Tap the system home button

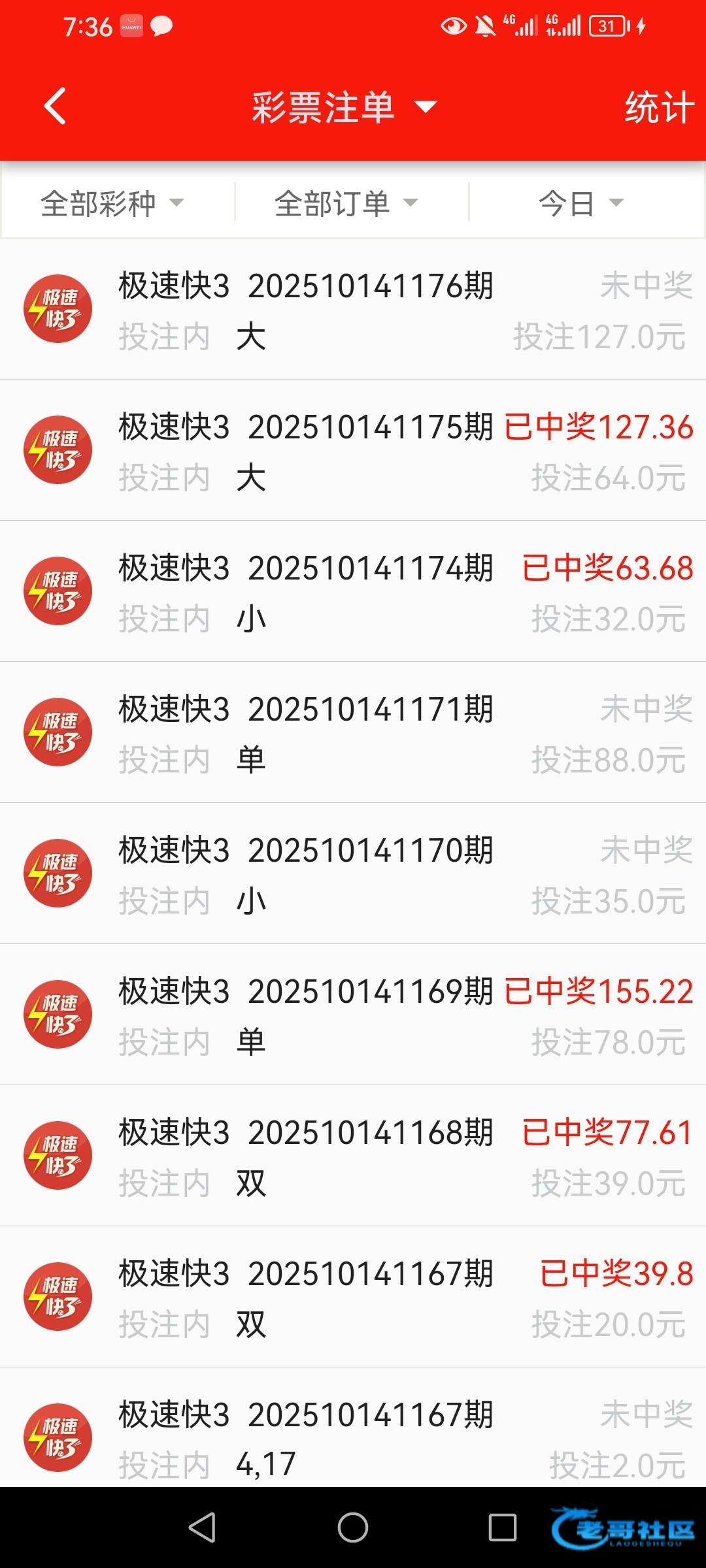pos(353,1527)
